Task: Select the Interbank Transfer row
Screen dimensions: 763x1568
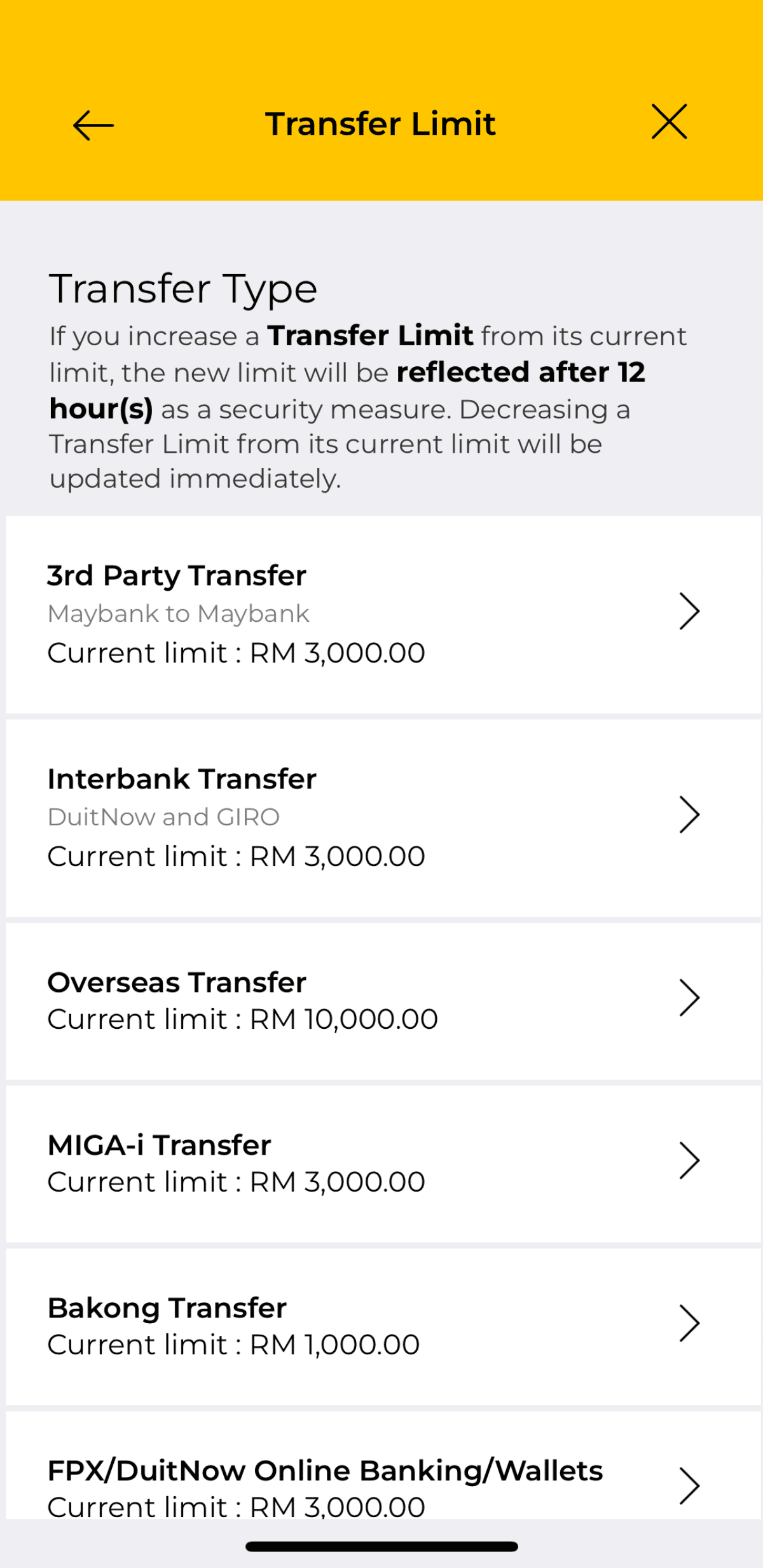Action: coord(254,816)
